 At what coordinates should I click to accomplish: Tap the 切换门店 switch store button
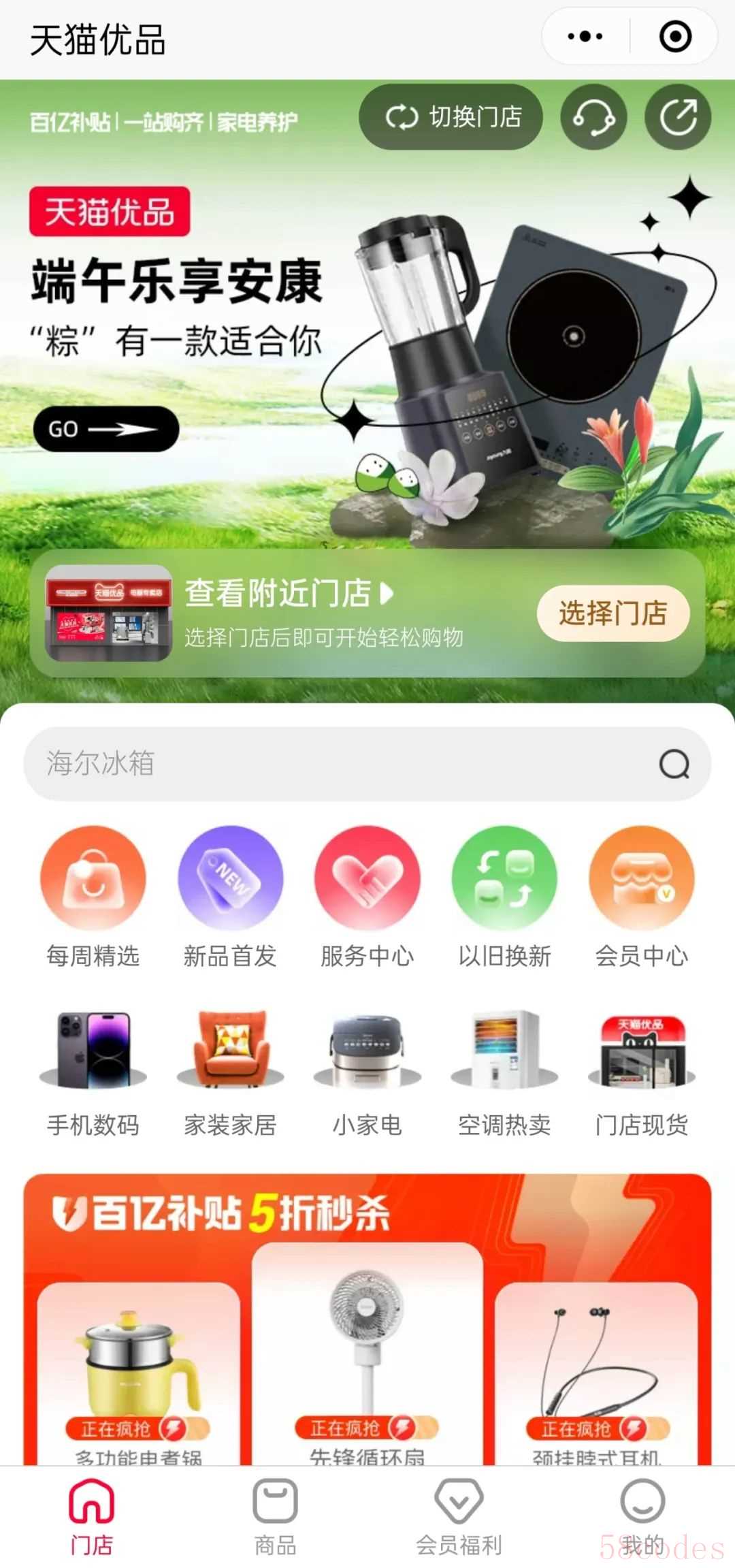tap(451, 117)
